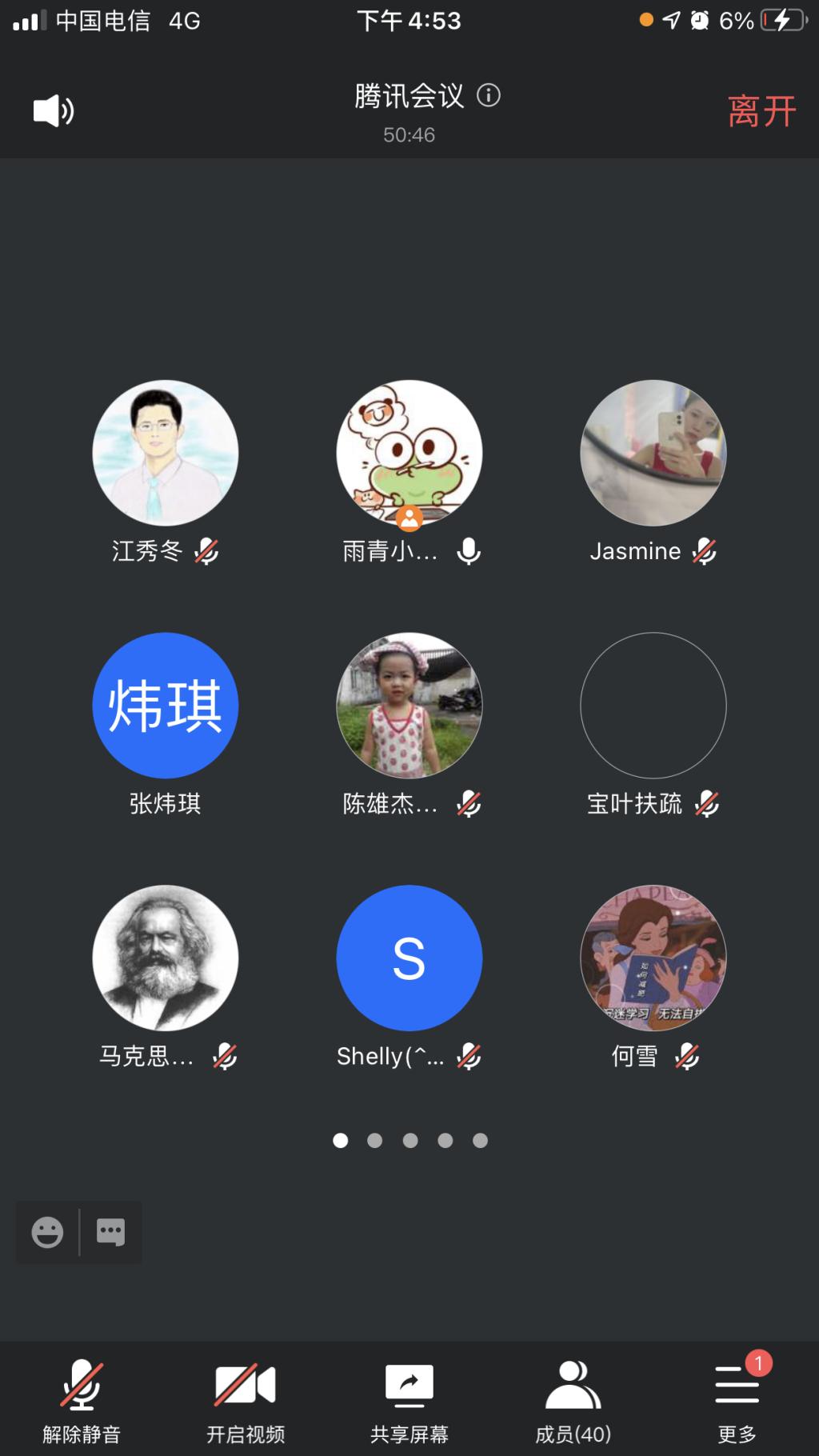
Task: Select participant Jasmine
Action: (x=653, y=453)
